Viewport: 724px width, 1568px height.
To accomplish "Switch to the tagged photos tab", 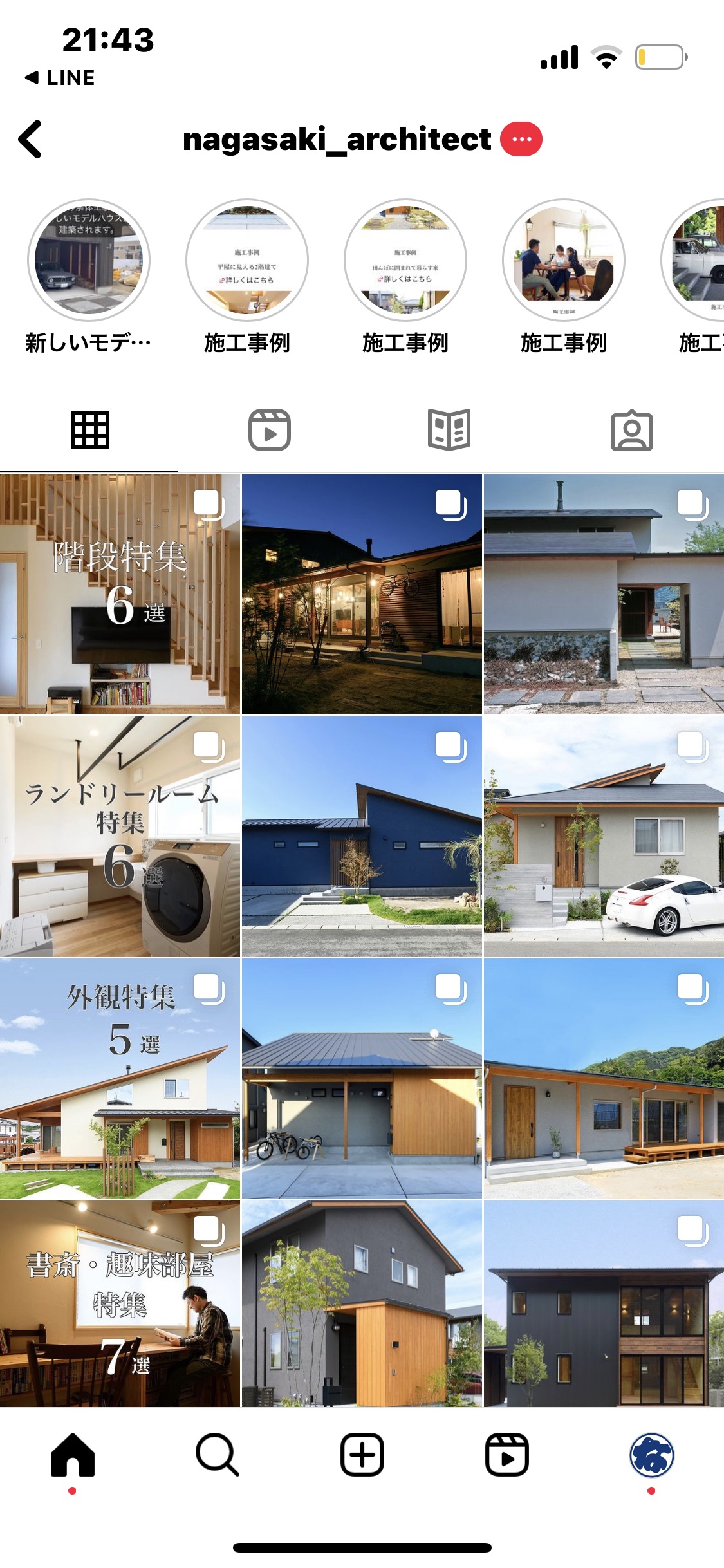I will point(631,430).
